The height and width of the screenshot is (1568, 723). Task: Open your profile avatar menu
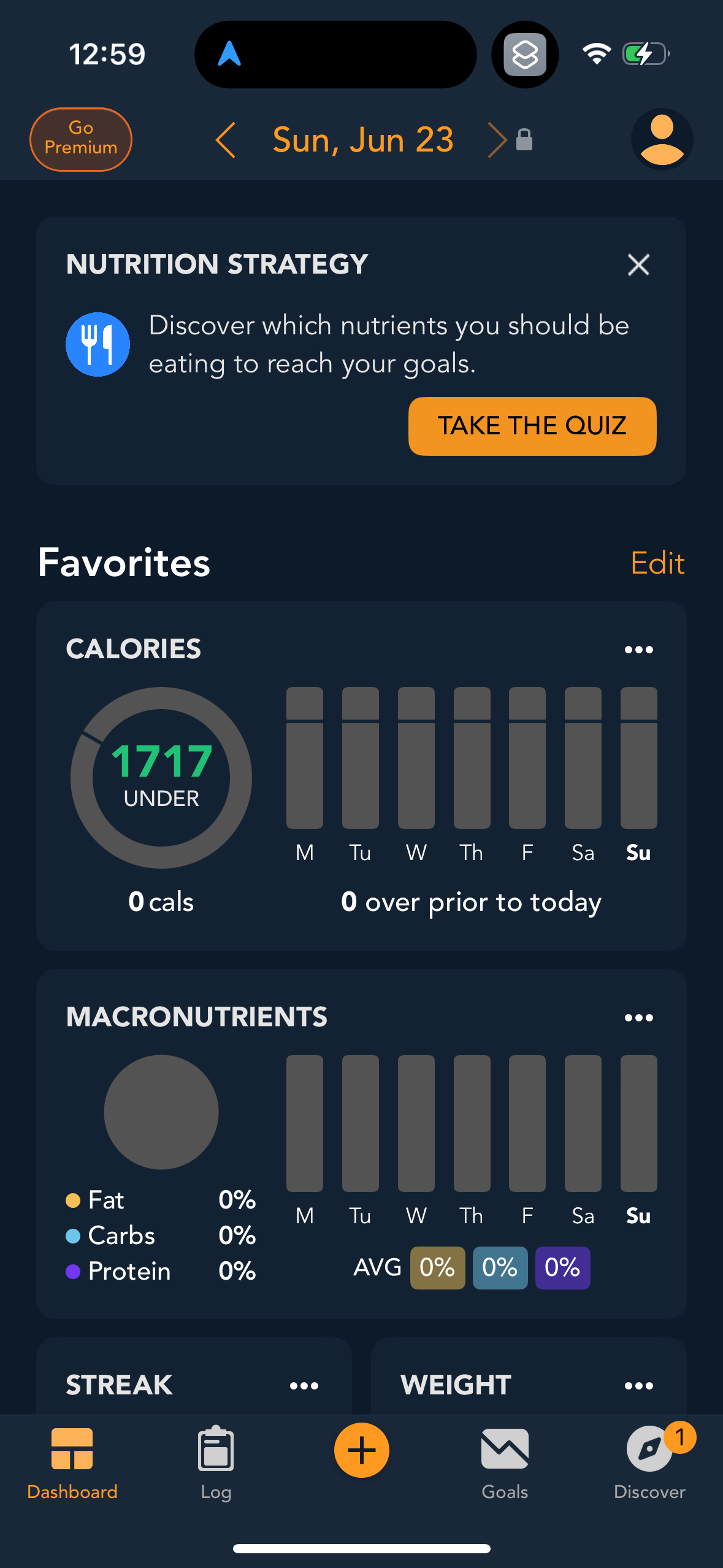[x=662, y=139]
